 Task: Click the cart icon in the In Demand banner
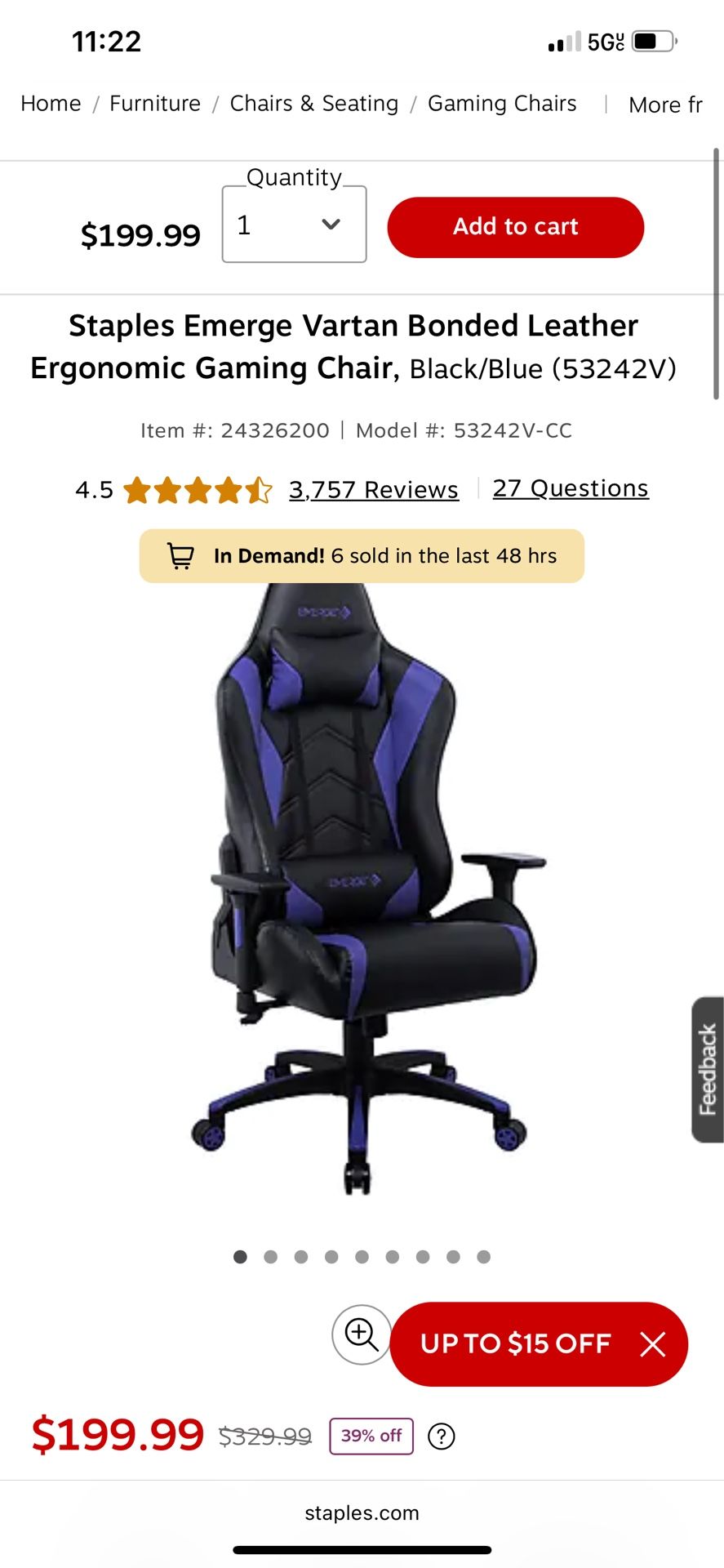coord(180,556)
